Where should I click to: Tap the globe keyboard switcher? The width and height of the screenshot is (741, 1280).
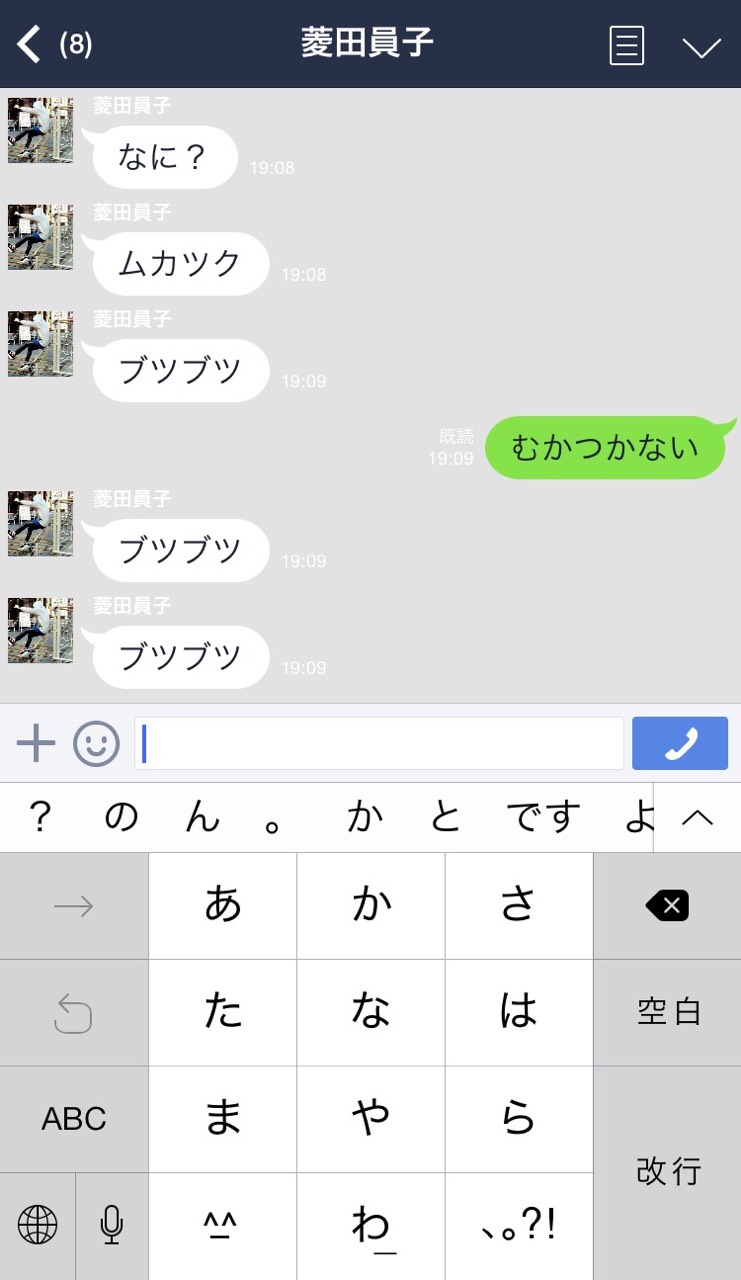pyautogui.click(x=37, y=1225)
